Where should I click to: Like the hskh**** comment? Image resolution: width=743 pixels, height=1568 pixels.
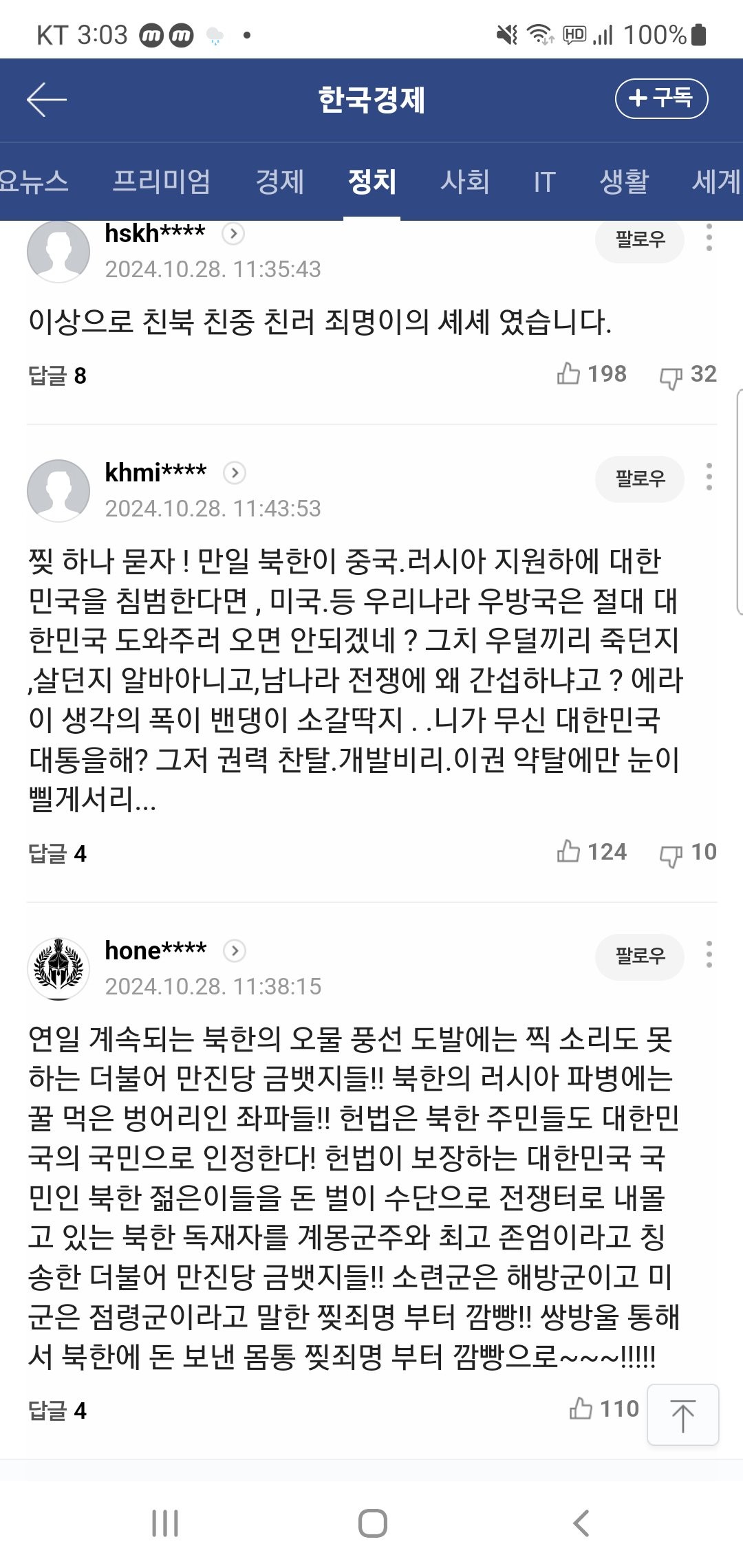(592, 374)
